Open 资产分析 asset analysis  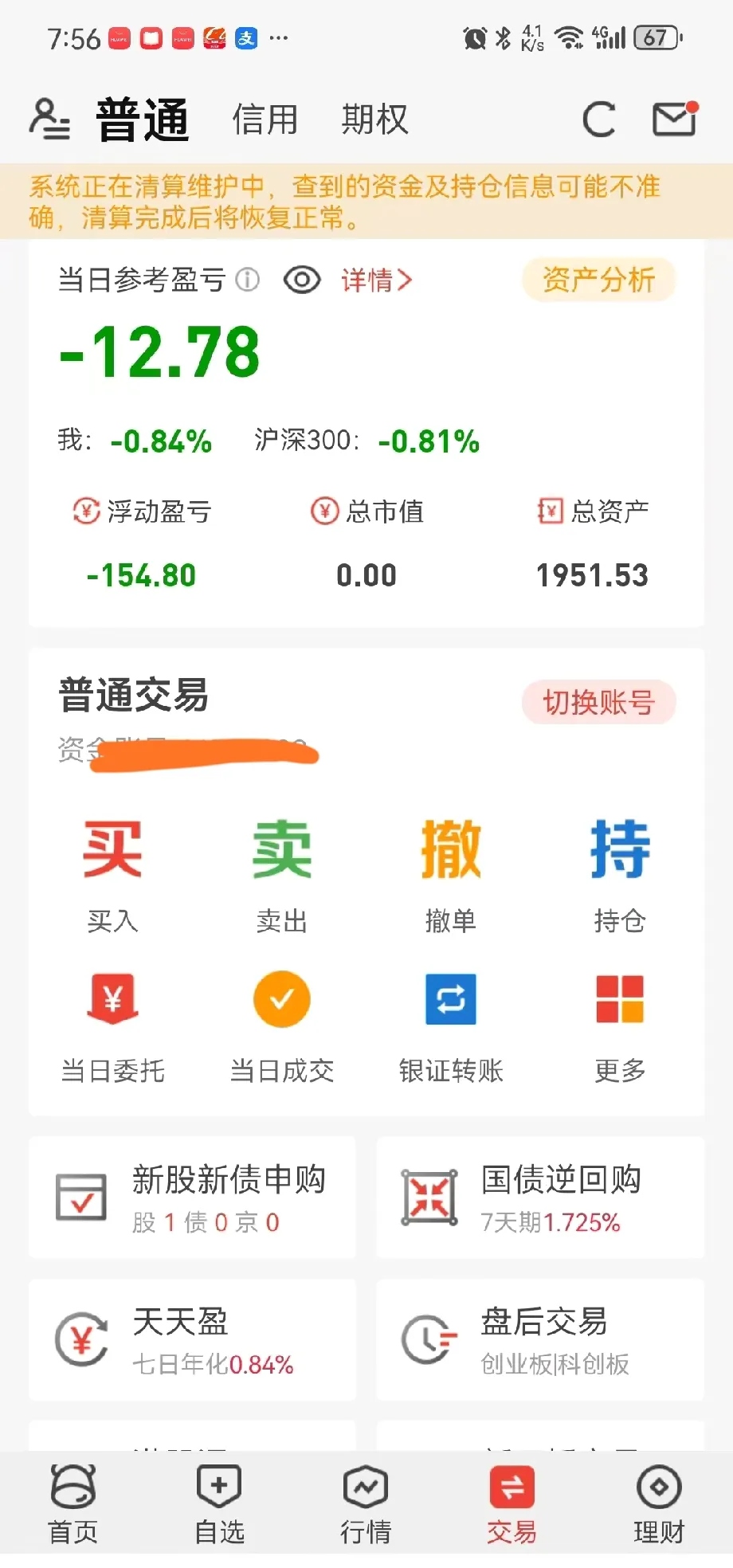click(x=598, y=280)
